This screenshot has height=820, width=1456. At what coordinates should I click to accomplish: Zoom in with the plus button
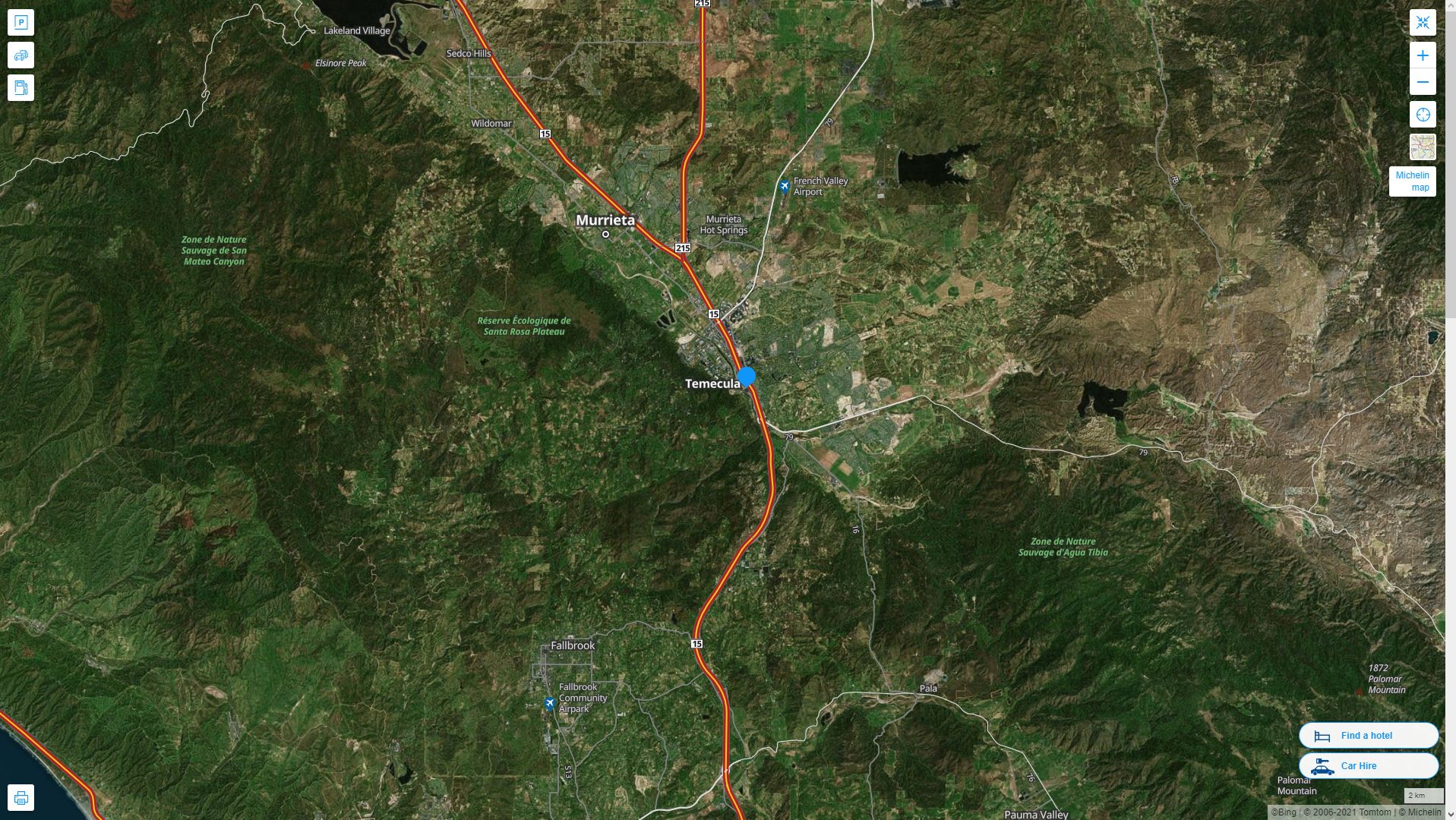pos(1423,55)
